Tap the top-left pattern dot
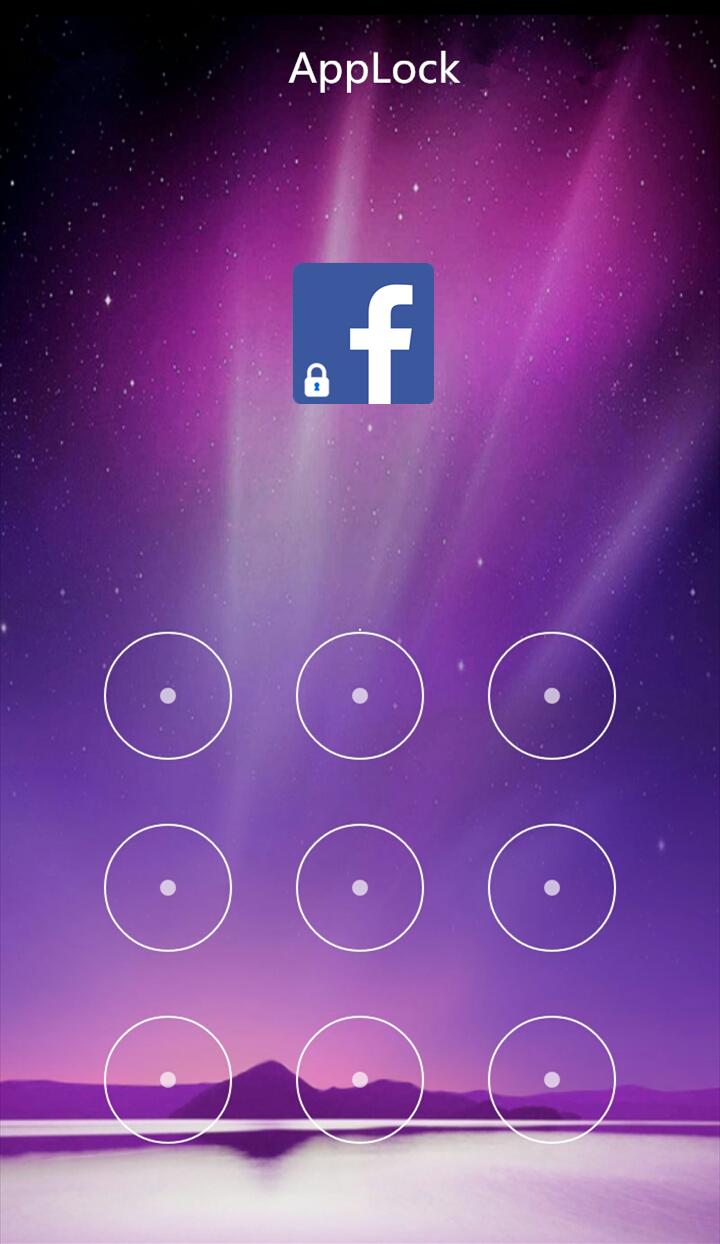The height and width of the screenshot is (1244, 720). (x=168, y=695)
